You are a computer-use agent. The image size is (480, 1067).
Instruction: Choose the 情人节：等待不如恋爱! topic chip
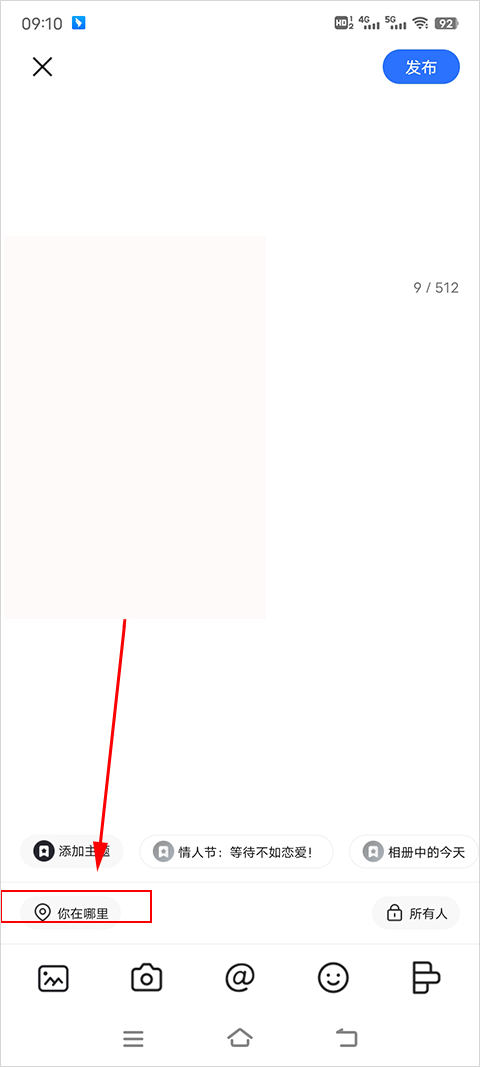coord(236,851)
